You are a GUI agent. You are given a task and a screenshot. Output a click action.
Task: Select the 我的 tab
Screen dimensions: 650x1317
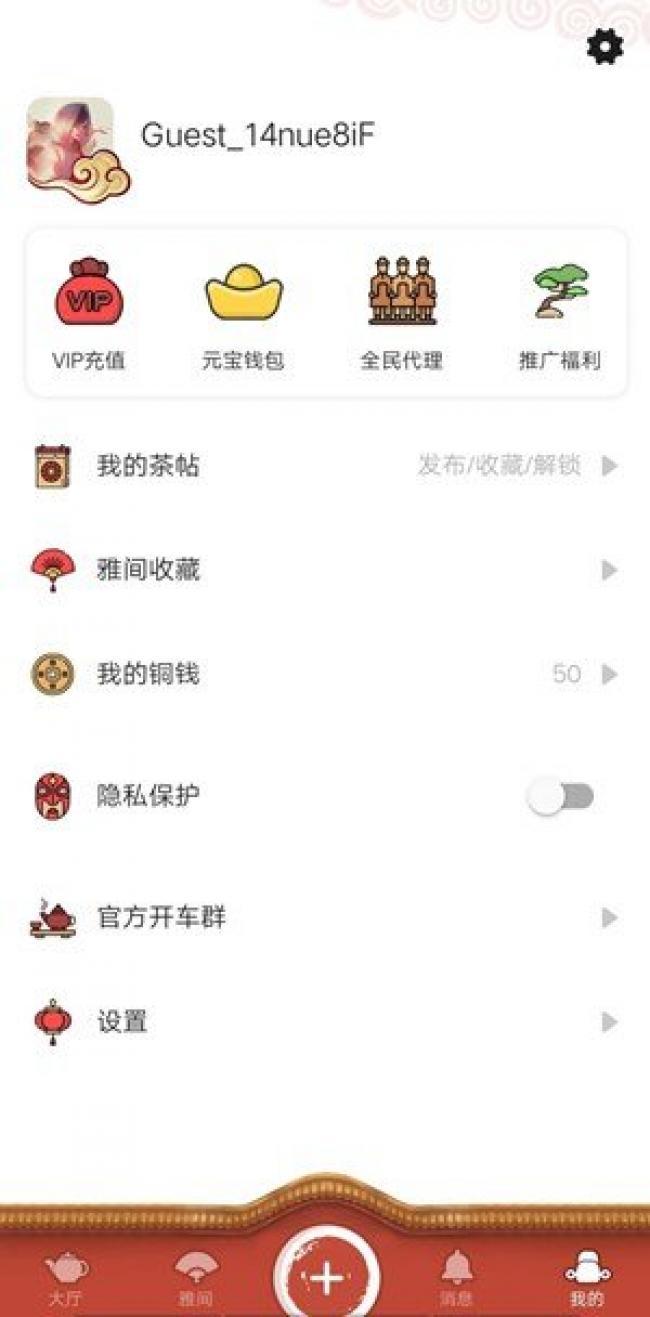click(x=587, y=1279)
